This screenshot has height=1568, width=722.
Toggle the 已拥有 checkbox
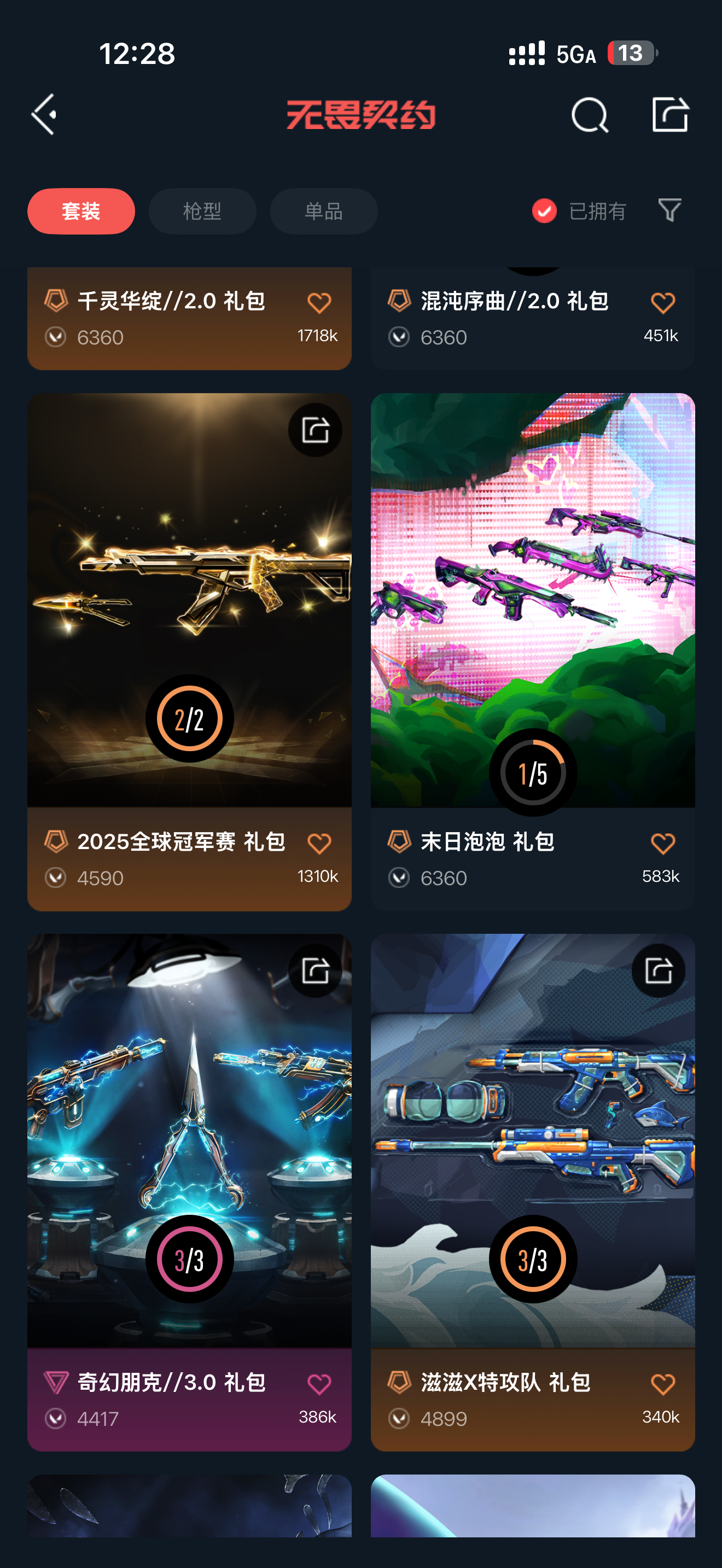pyautogui.click(x=544, y=211)
